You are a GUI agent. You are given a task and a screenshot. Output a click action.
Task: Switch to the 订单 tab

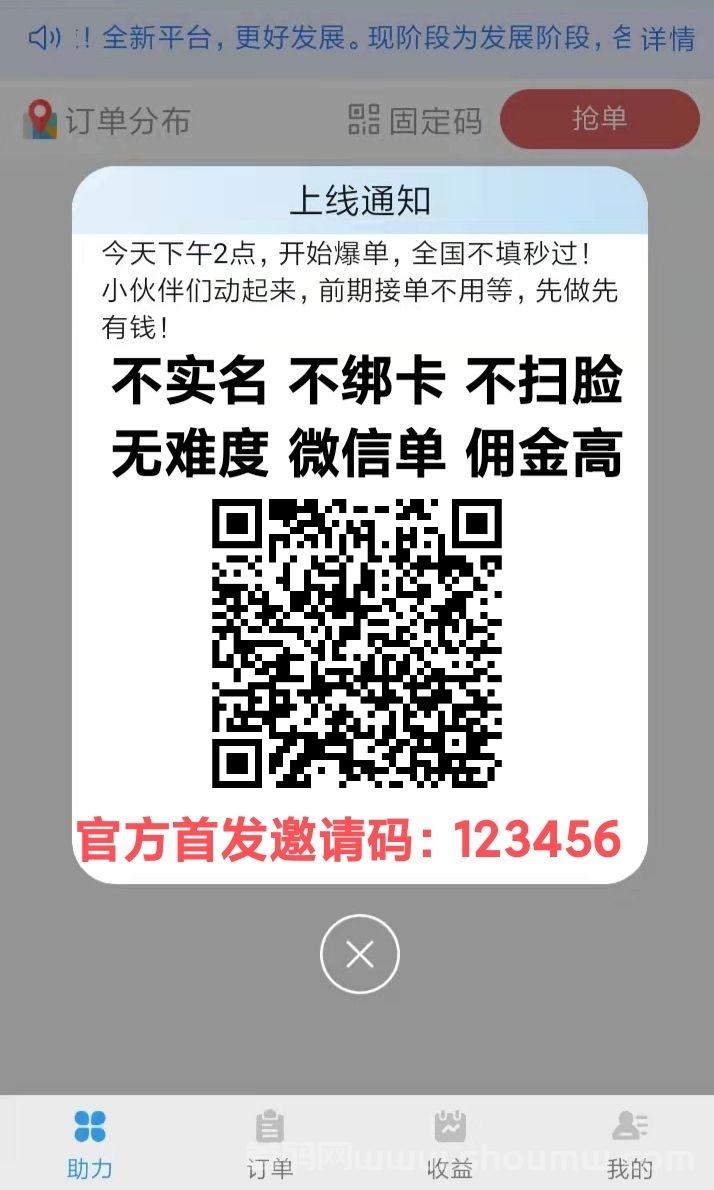269,1144
